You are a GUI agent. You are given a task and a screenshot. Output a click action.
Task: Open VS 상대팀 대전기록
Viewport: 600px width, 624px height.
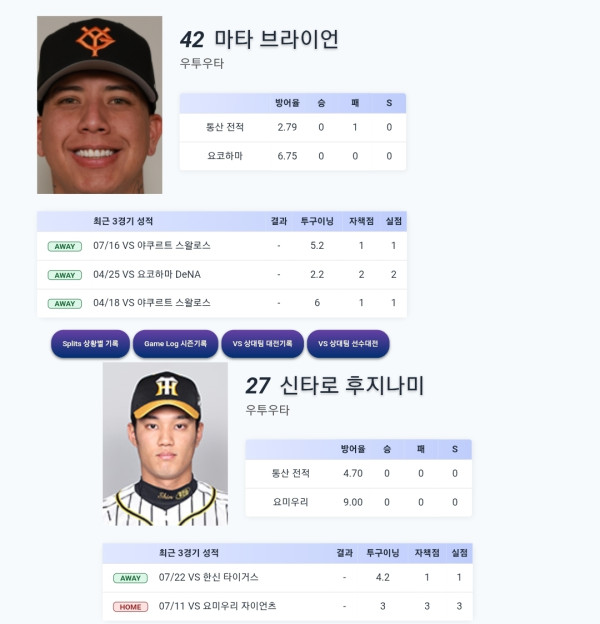click(263, 344)
